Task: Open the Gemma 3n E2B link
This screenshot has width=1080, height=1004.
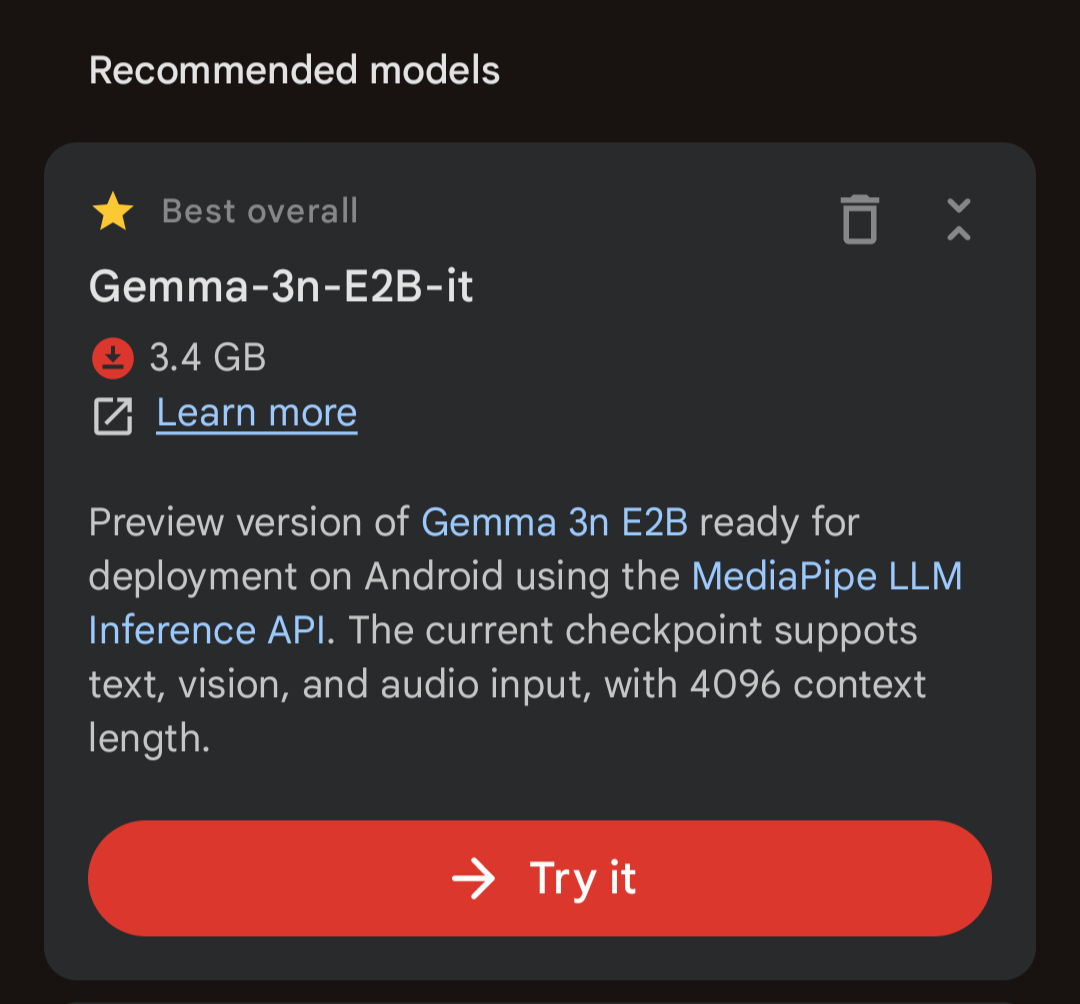Action: 554,522
